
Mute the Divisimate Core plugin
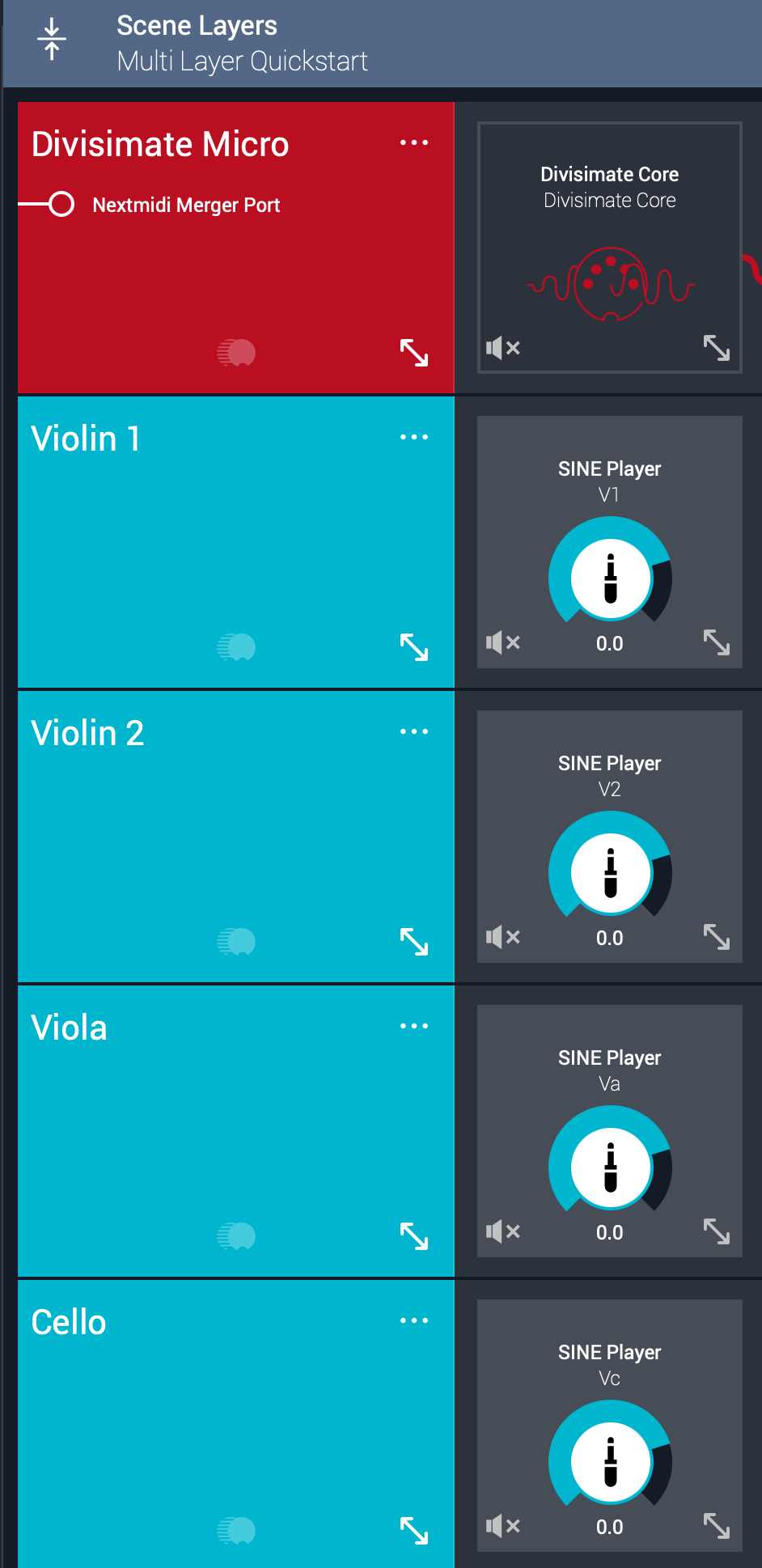(x=502, y=348)
